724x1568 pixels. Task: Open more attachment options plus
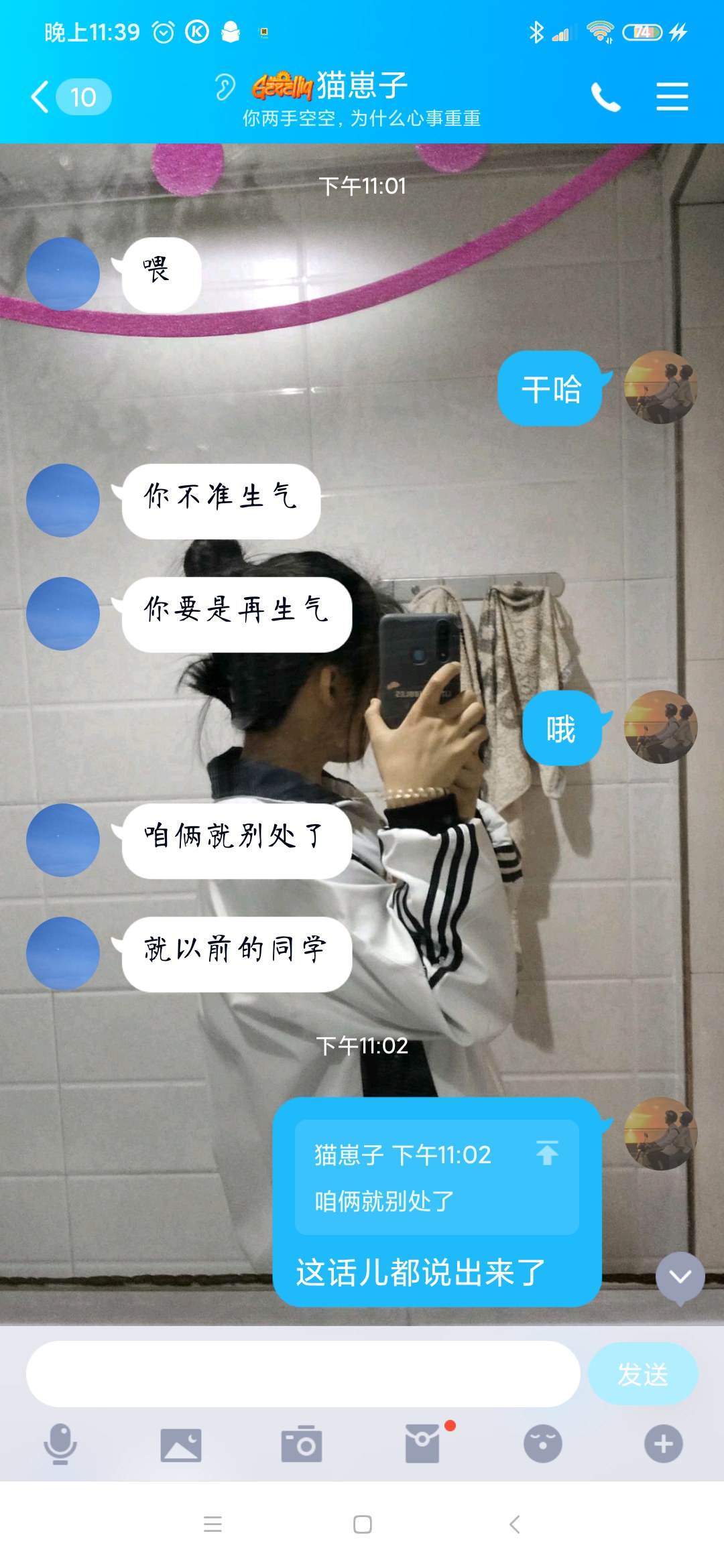(x=664, y=1443)
